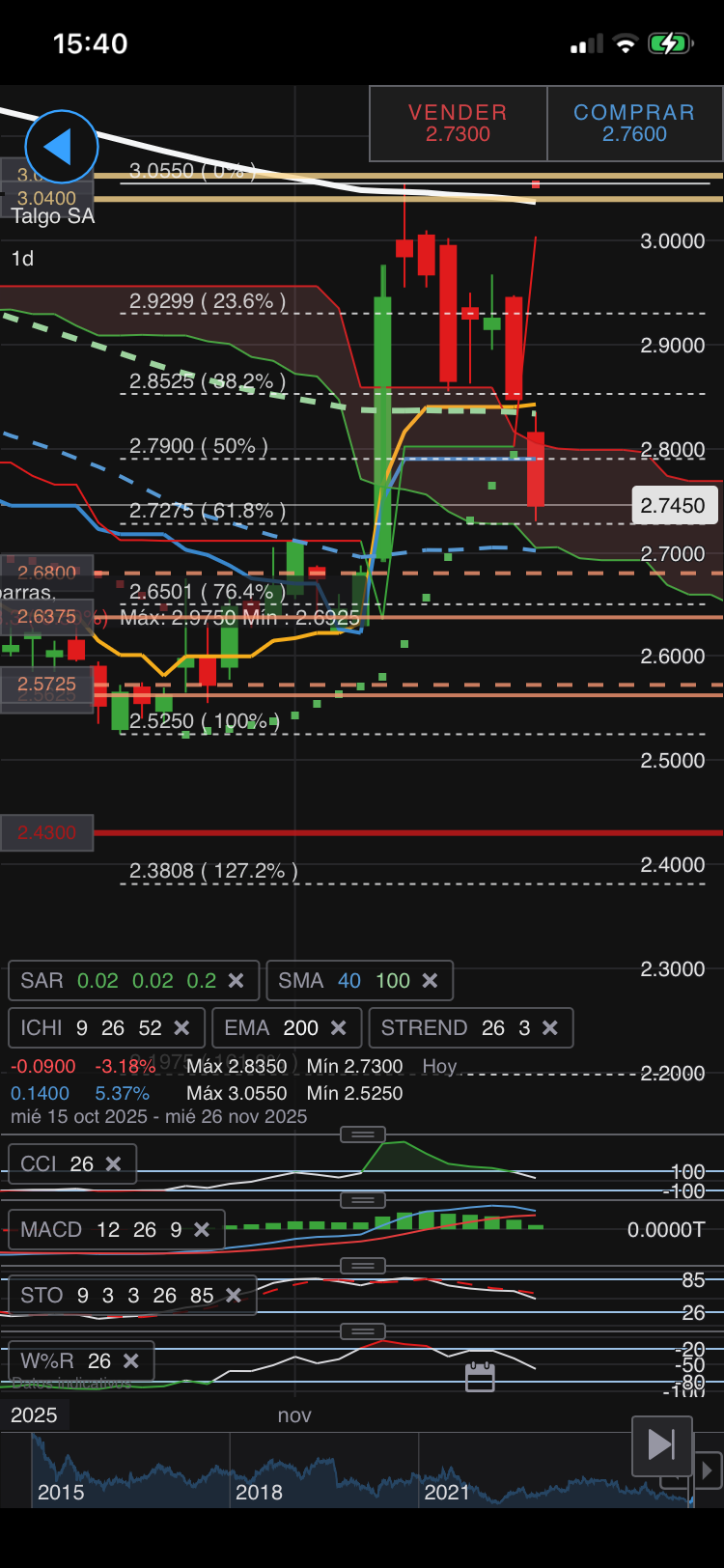Select the 1d timeframe label
724x1568 pixels.
point(22,259)
